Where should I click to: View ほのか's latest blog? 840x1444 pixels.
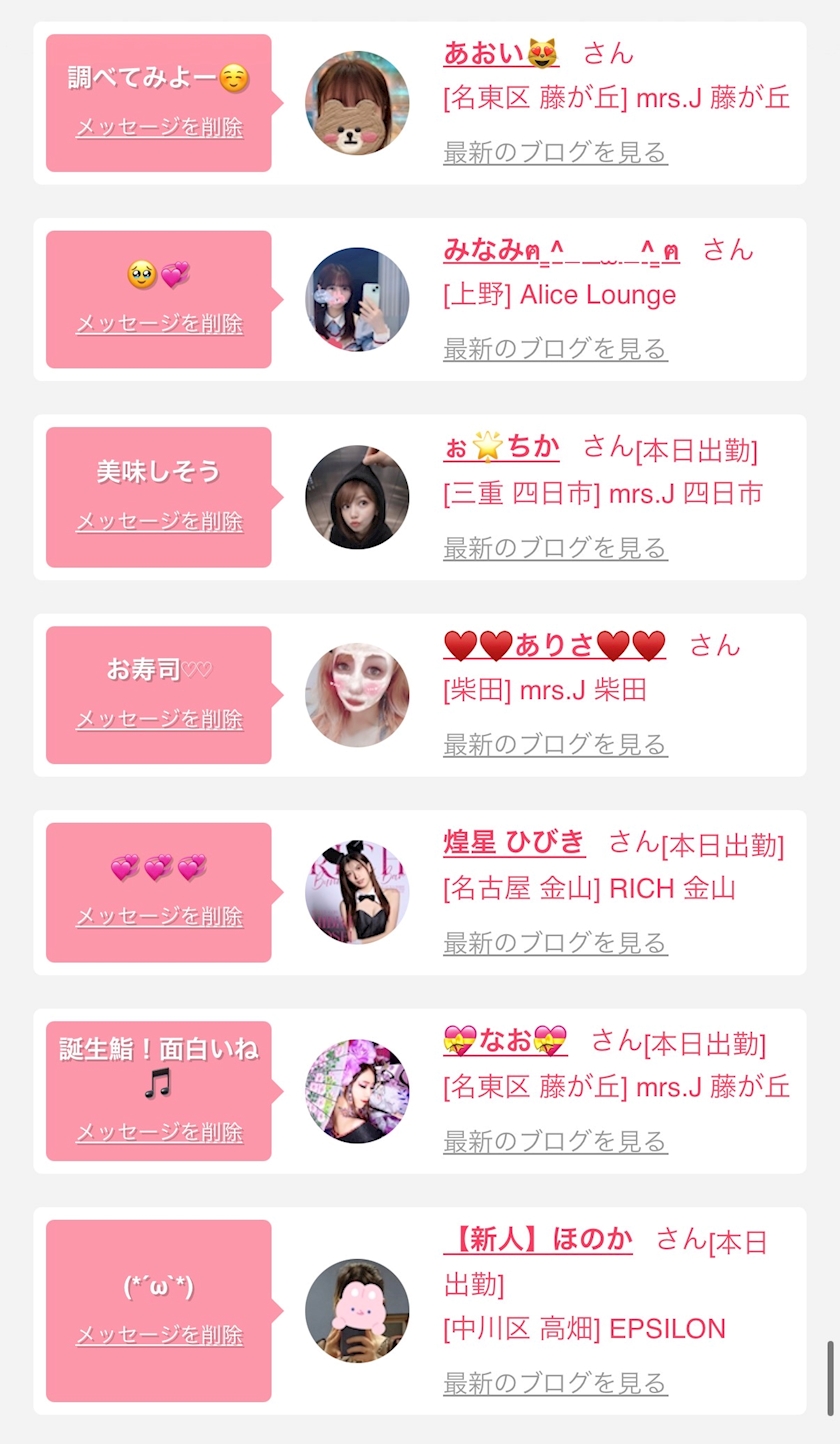coord(555,1384)
